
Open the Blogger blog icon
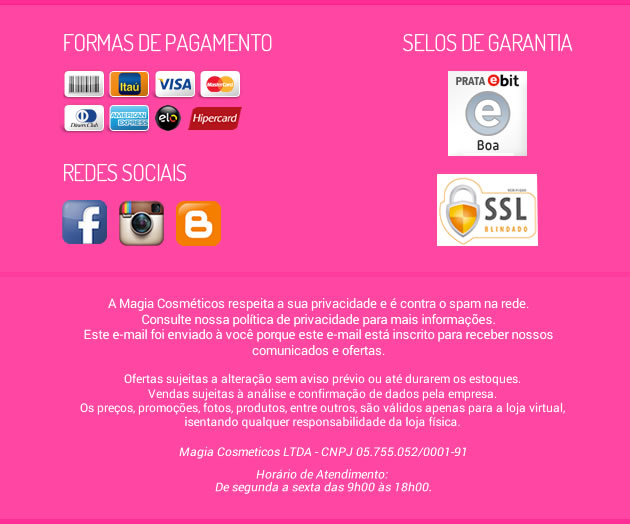[198, 223]
